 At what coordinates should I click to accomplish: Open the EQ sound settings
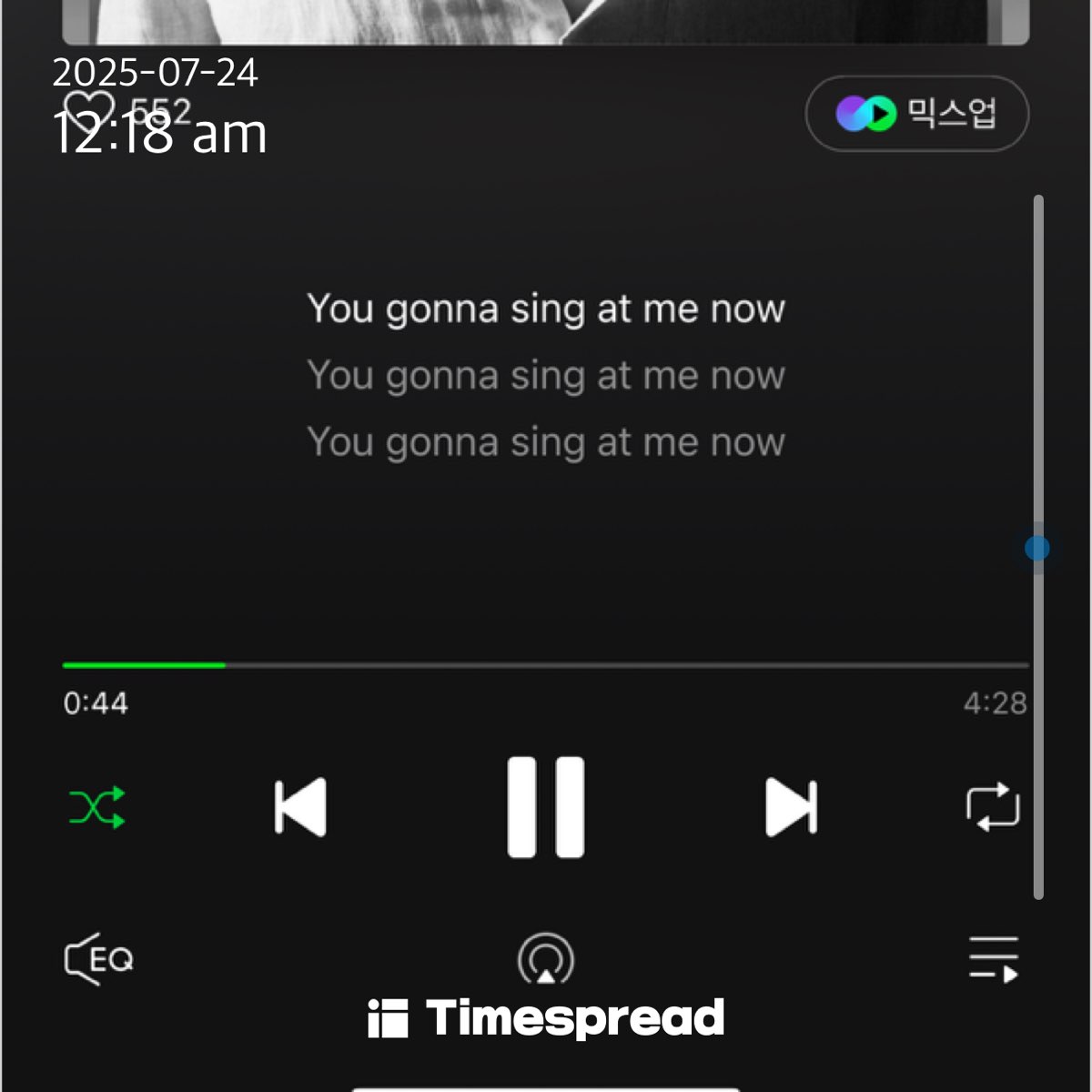[x=98, y=959]
